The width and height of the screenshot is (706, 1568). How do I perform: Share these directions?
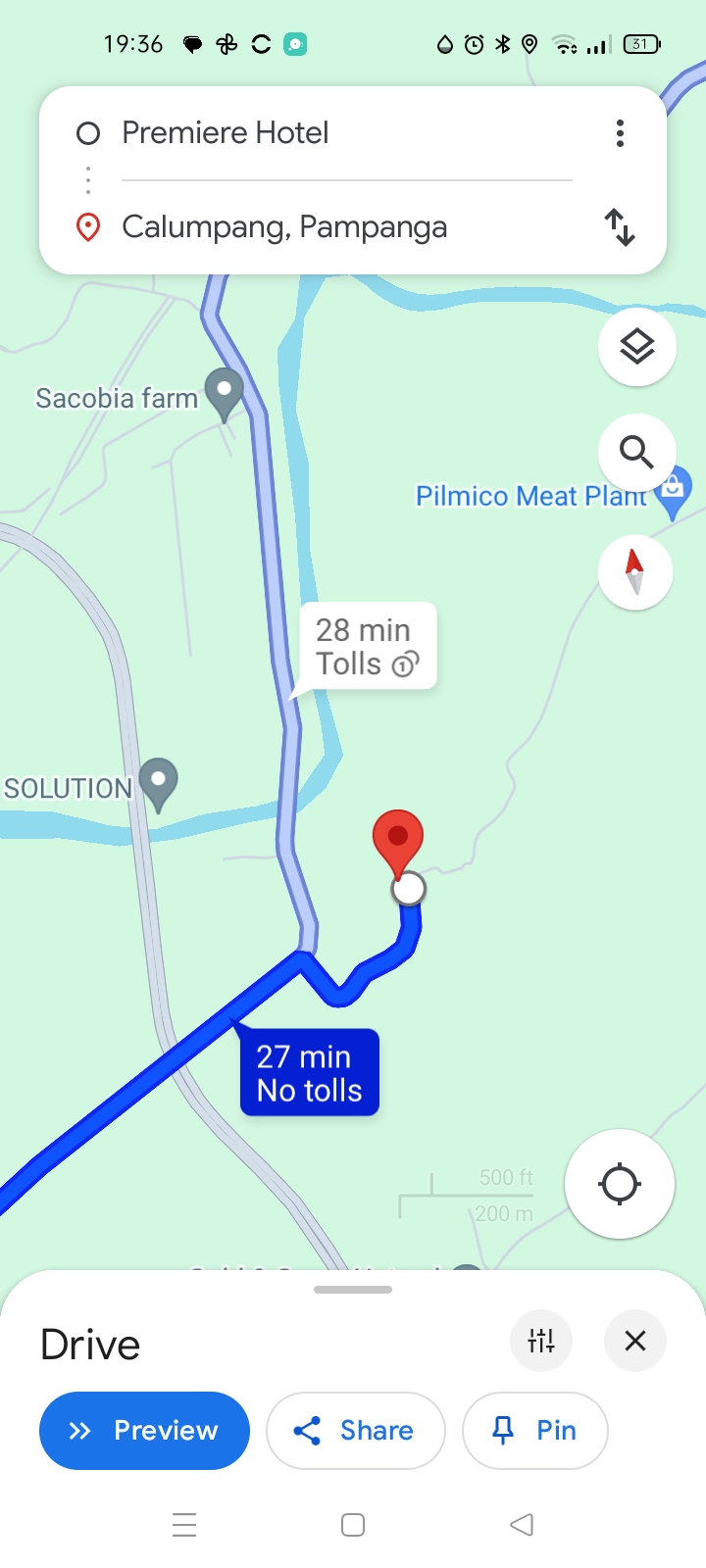[355, 1431]
